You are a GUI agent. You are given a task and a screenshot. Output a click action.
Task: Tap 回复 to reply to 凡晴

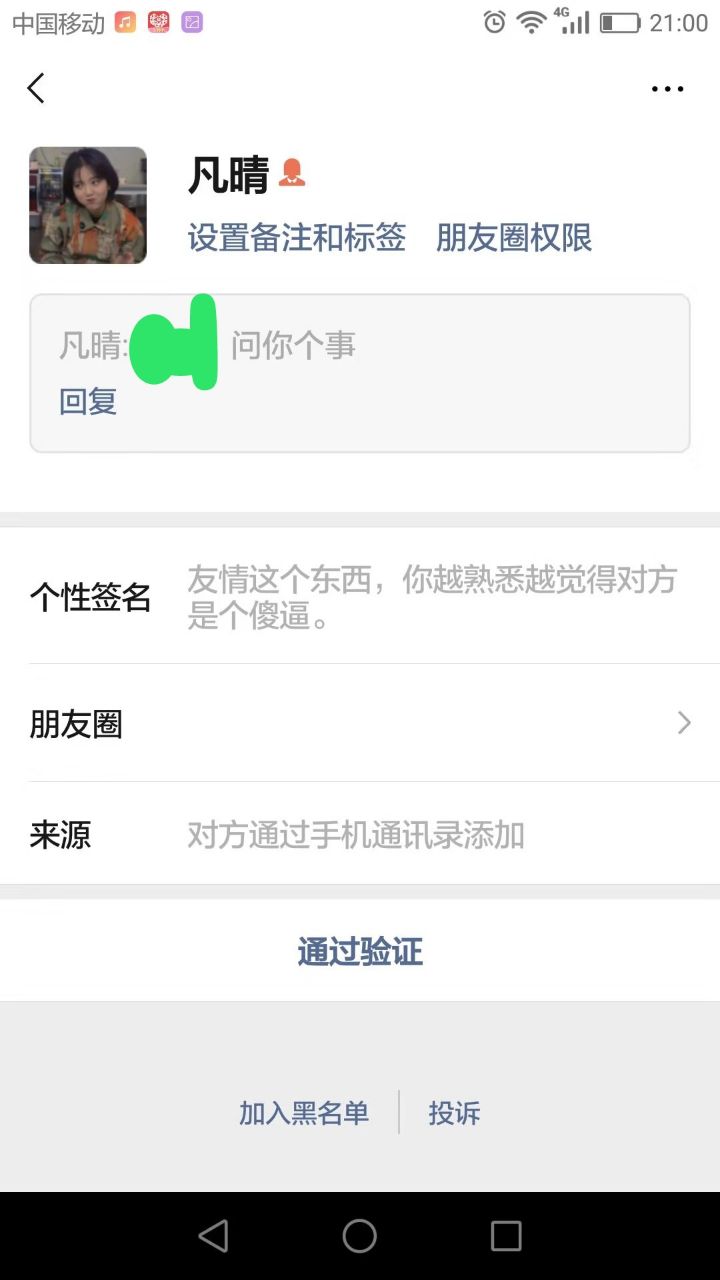(x=88, y=401)
